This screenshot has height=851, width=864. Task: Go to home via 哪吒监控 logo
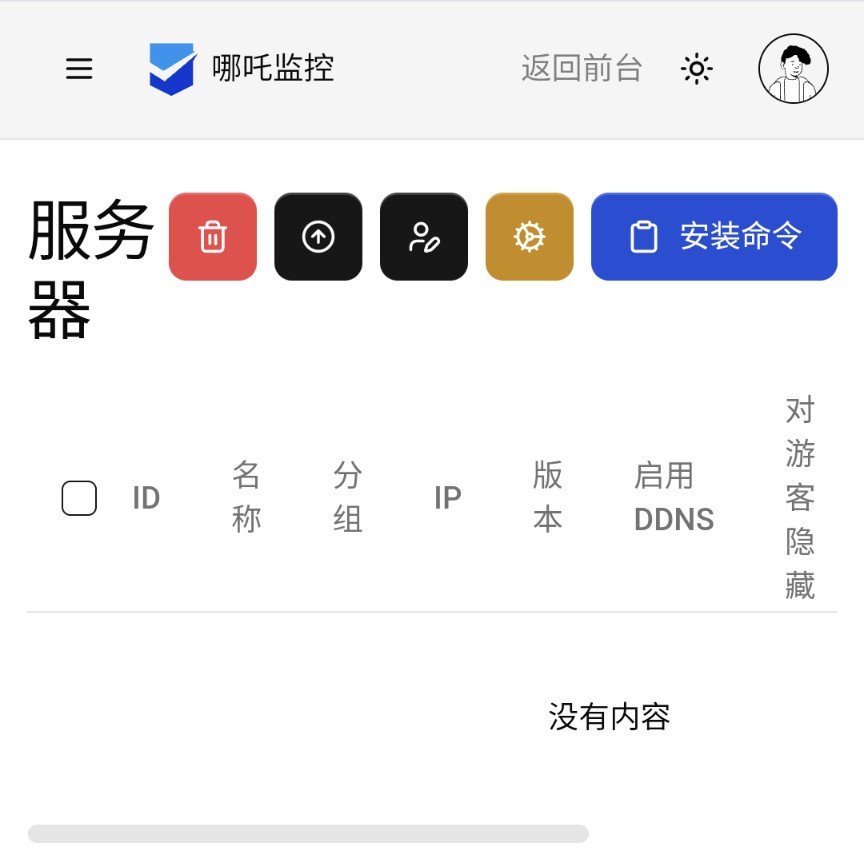[x=242, y=68]
